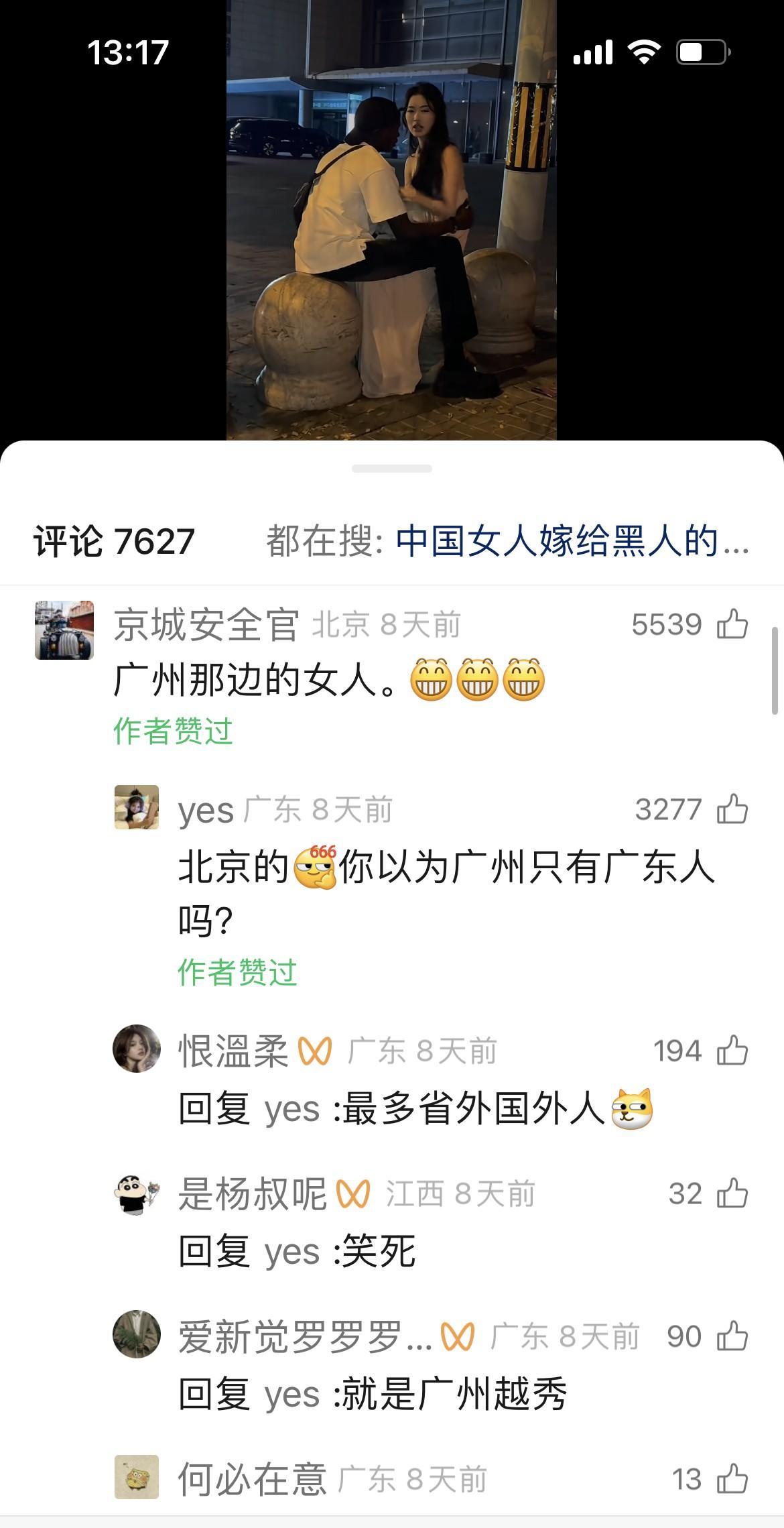Like the comment by yes
The image size is (784, 1528).
732,809
